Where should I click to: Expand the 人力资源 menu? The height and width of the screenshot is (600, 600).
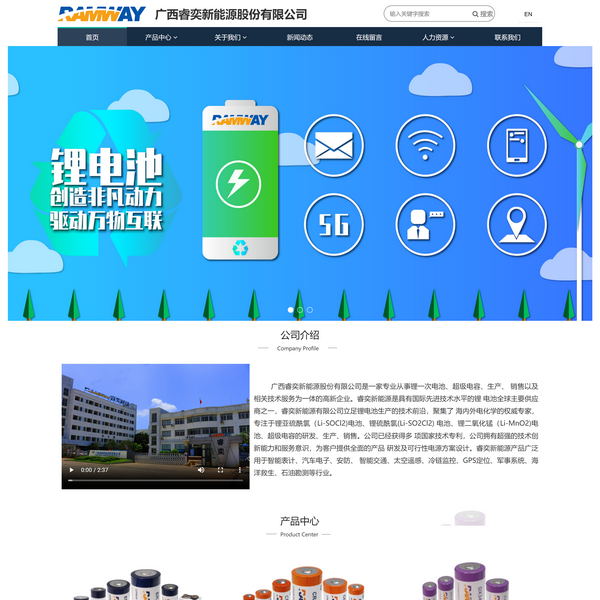(438, 37)
